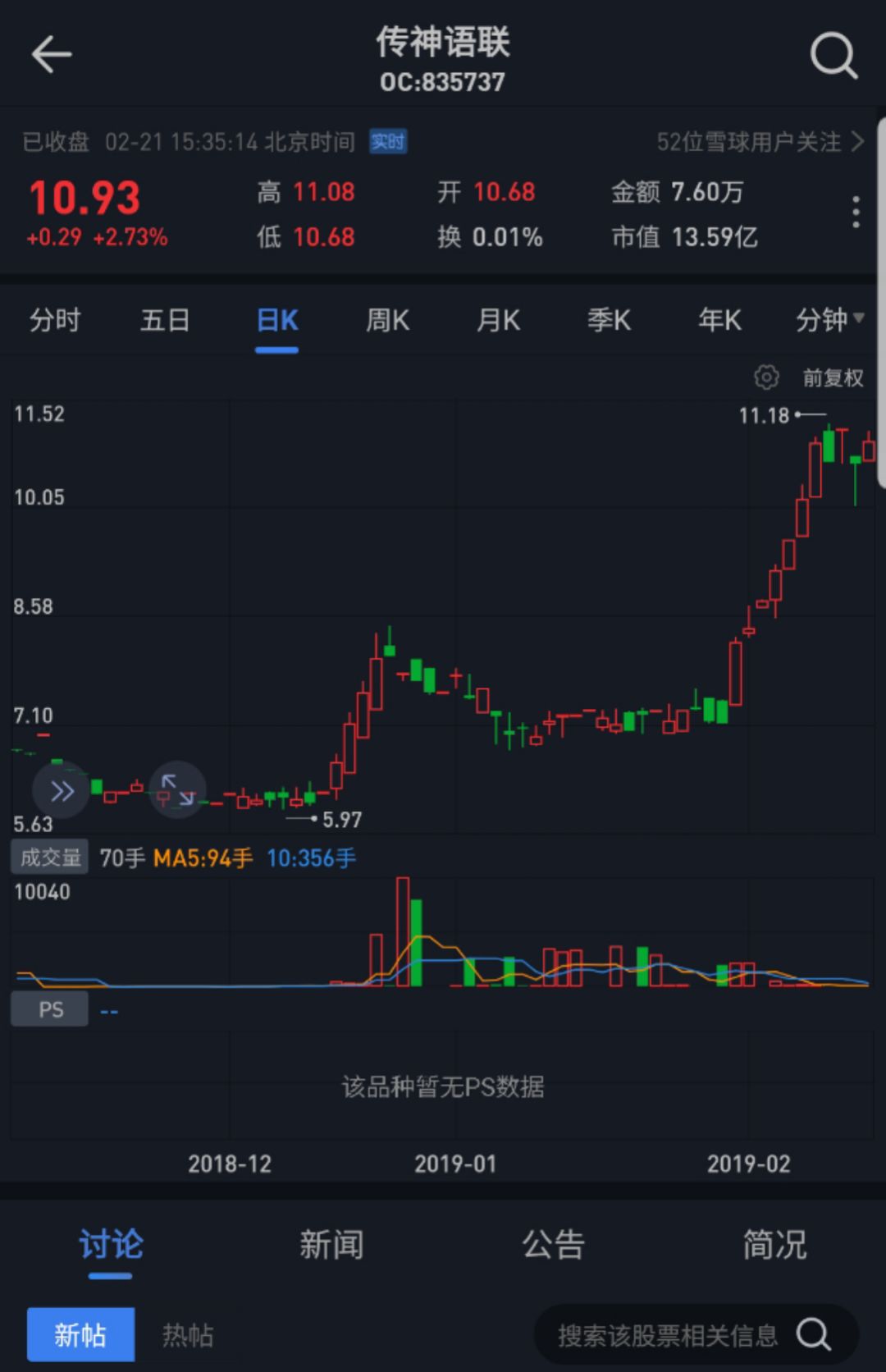This screenshot has height=1372, width=886.
Task: Open the 新闻 news tab
Action: pos(332,1244)
